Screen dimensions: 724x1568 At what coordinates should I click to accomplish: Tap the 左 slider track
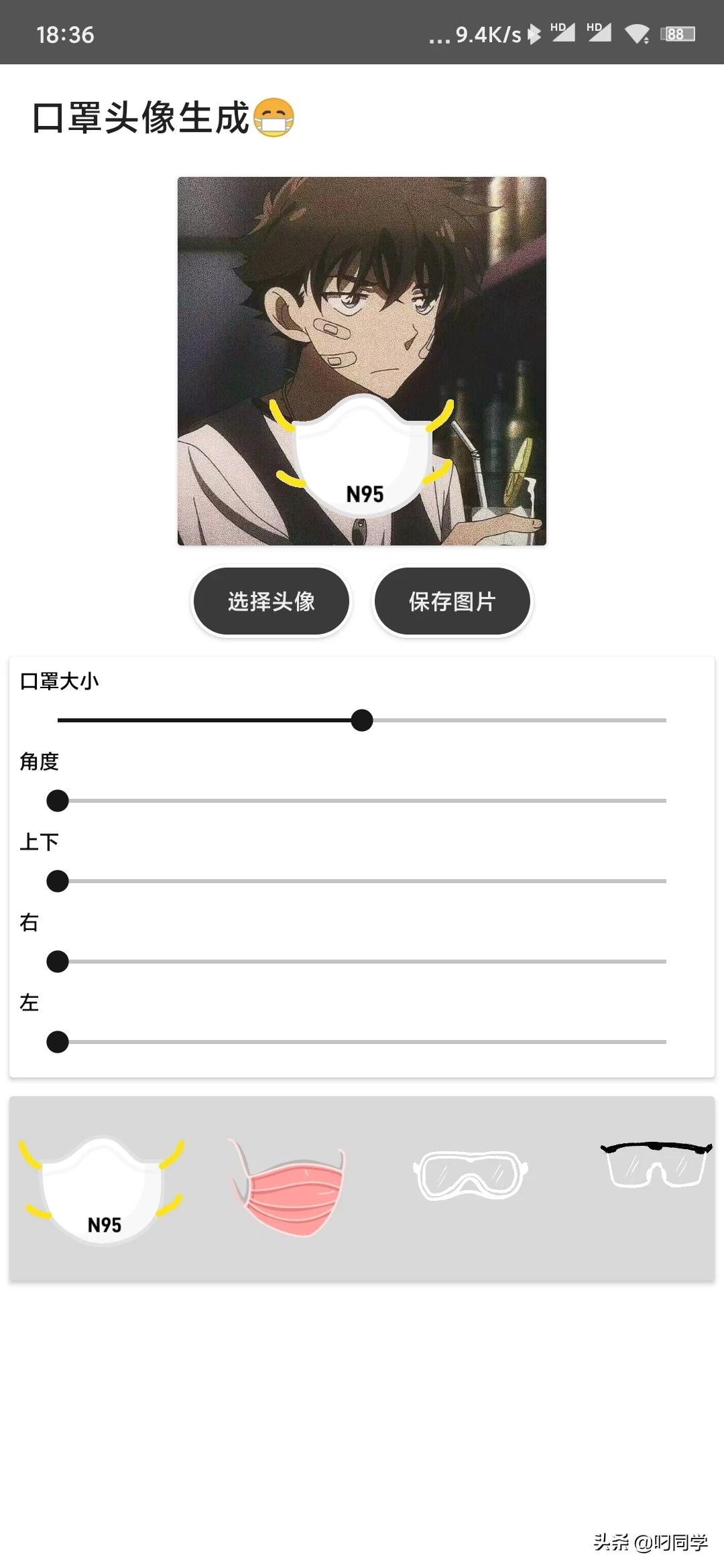pyautogui.click(x=362, y=1042)
